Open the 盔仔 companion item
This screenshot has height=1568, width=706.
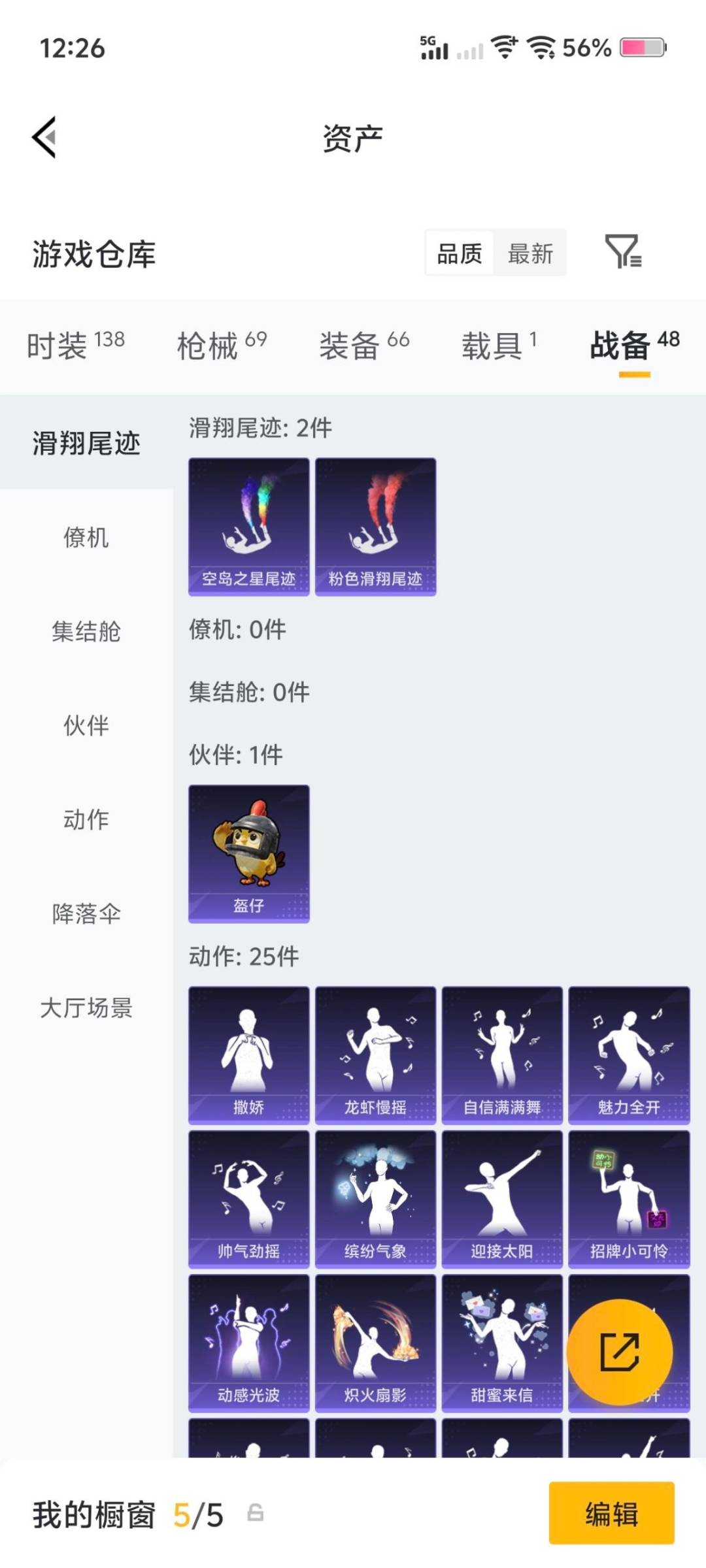(248, 853)
